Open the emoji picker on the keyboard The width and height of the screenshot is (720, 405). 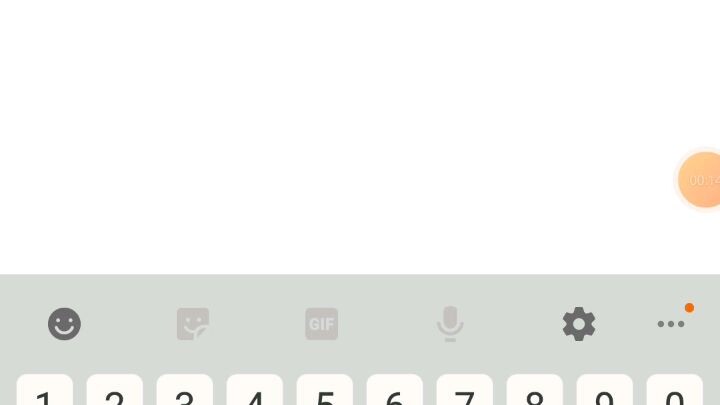[x=64, y=324]
